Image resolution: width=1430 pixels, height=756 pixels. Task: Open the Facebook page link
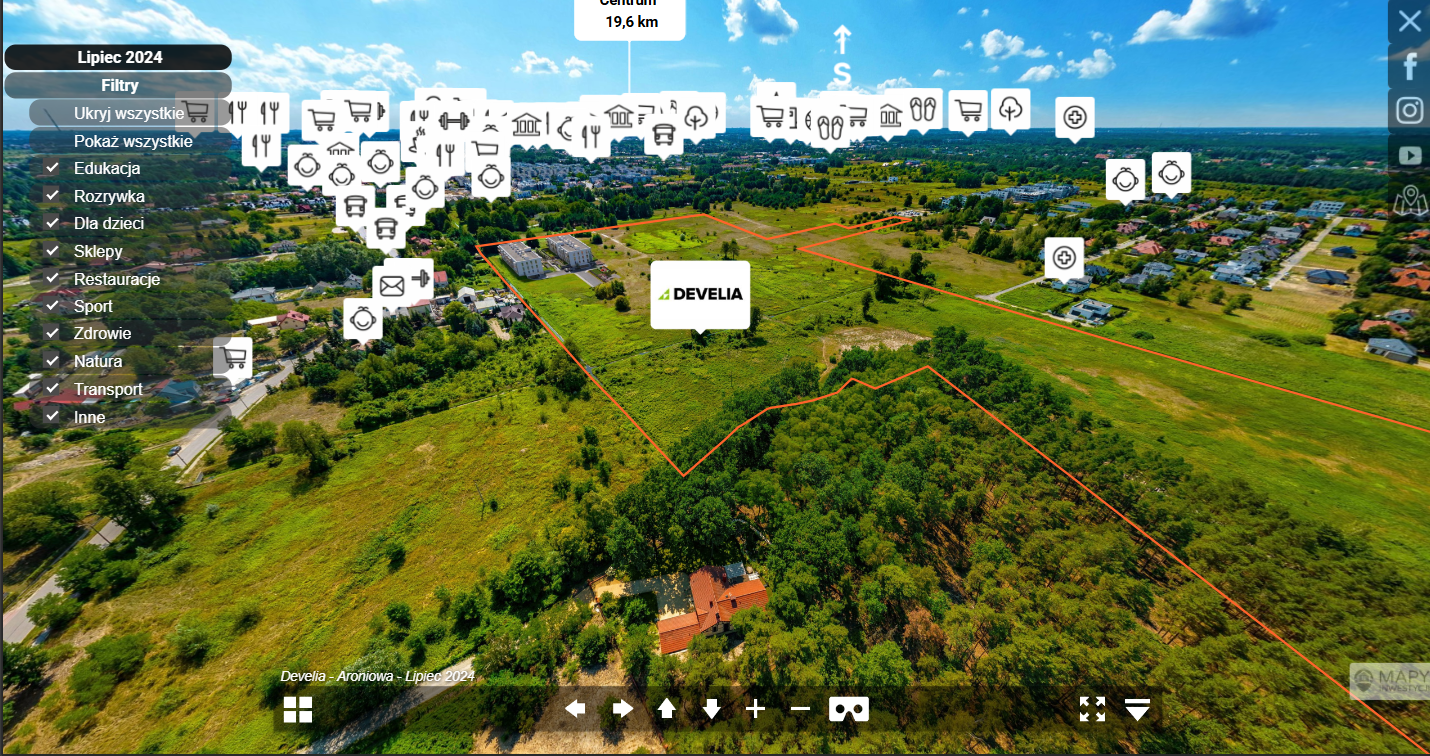[1410, 66]
